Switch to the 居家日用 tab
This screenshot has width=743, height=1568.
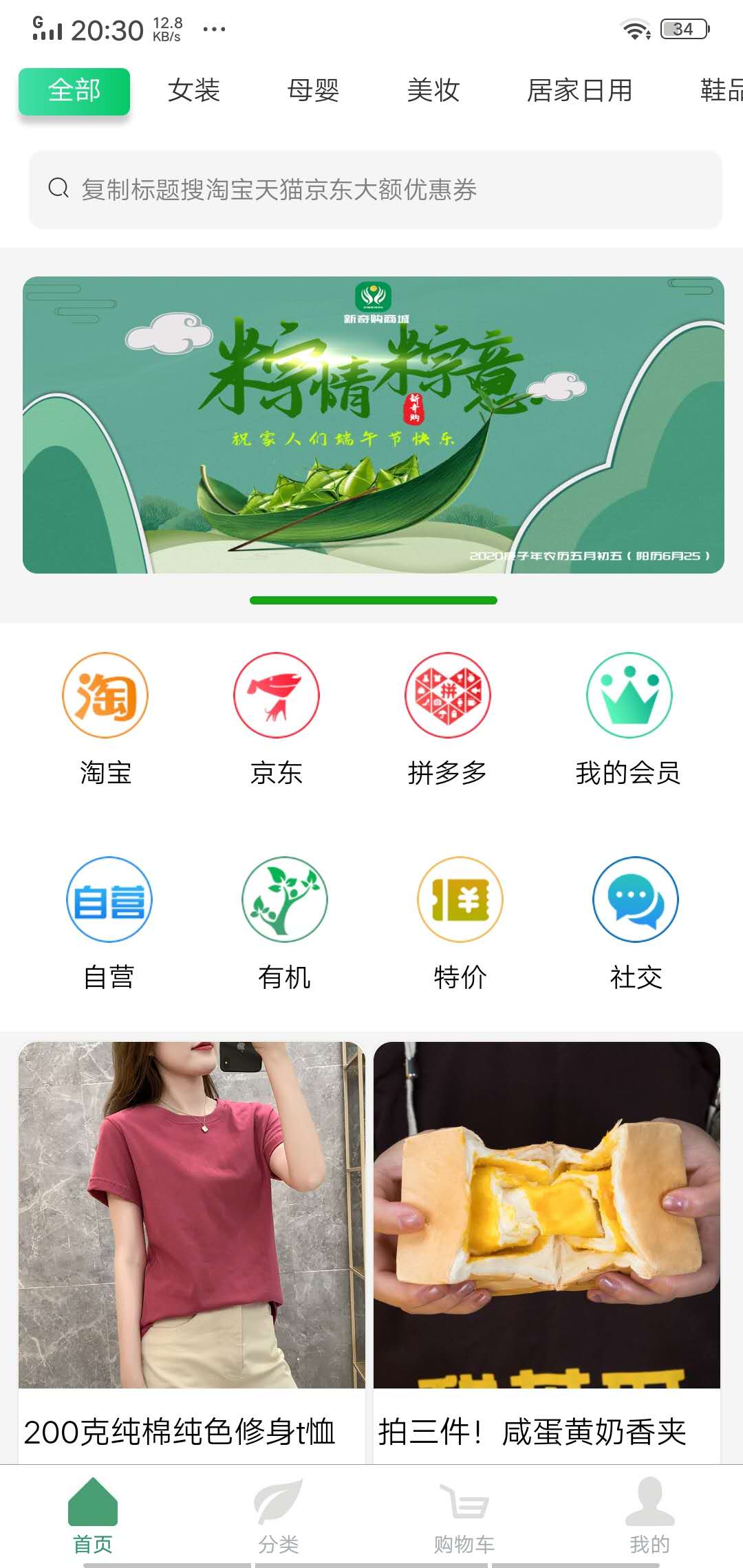(579, 91)
